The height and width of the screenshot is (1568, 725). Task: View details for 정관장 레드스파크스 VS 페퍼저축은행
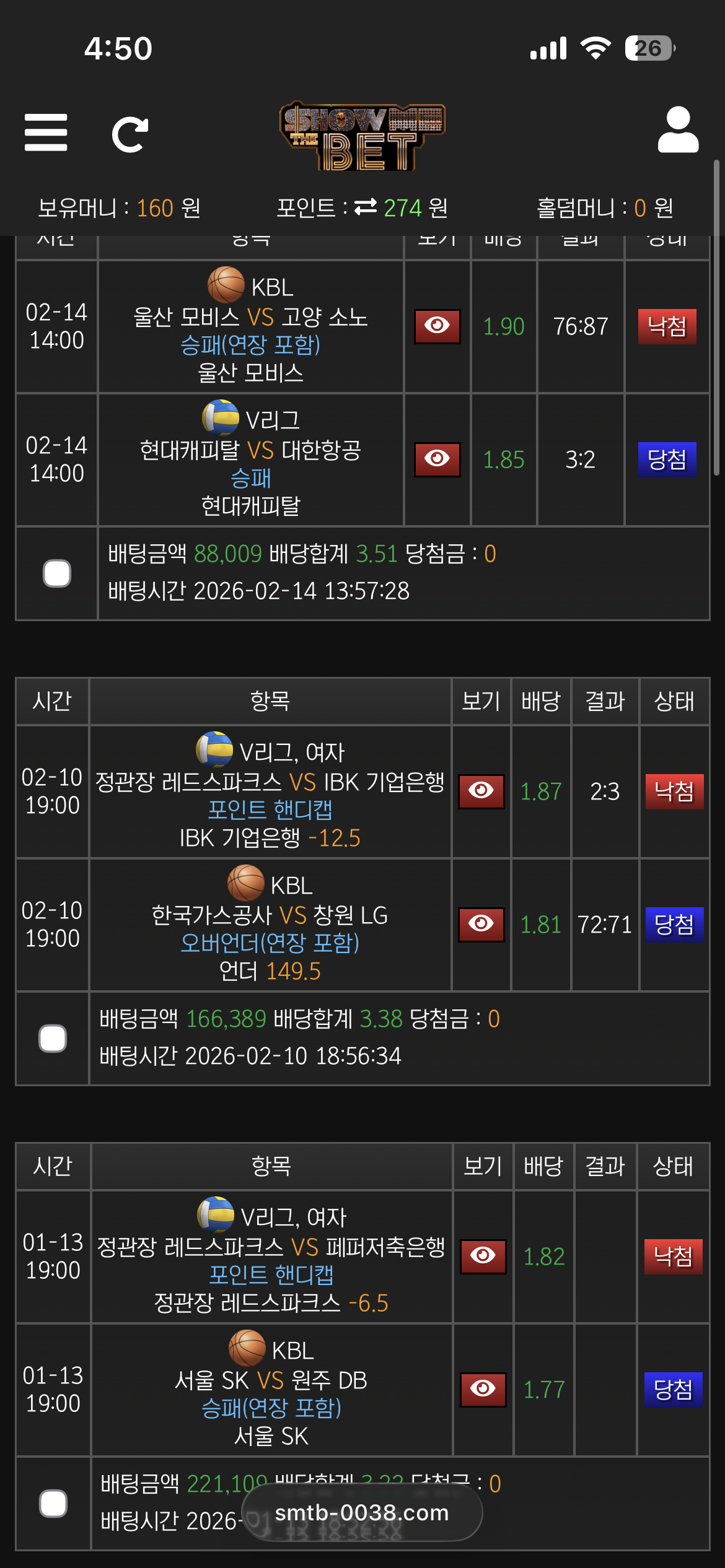pyautogui.click(x=483, y=1257)
